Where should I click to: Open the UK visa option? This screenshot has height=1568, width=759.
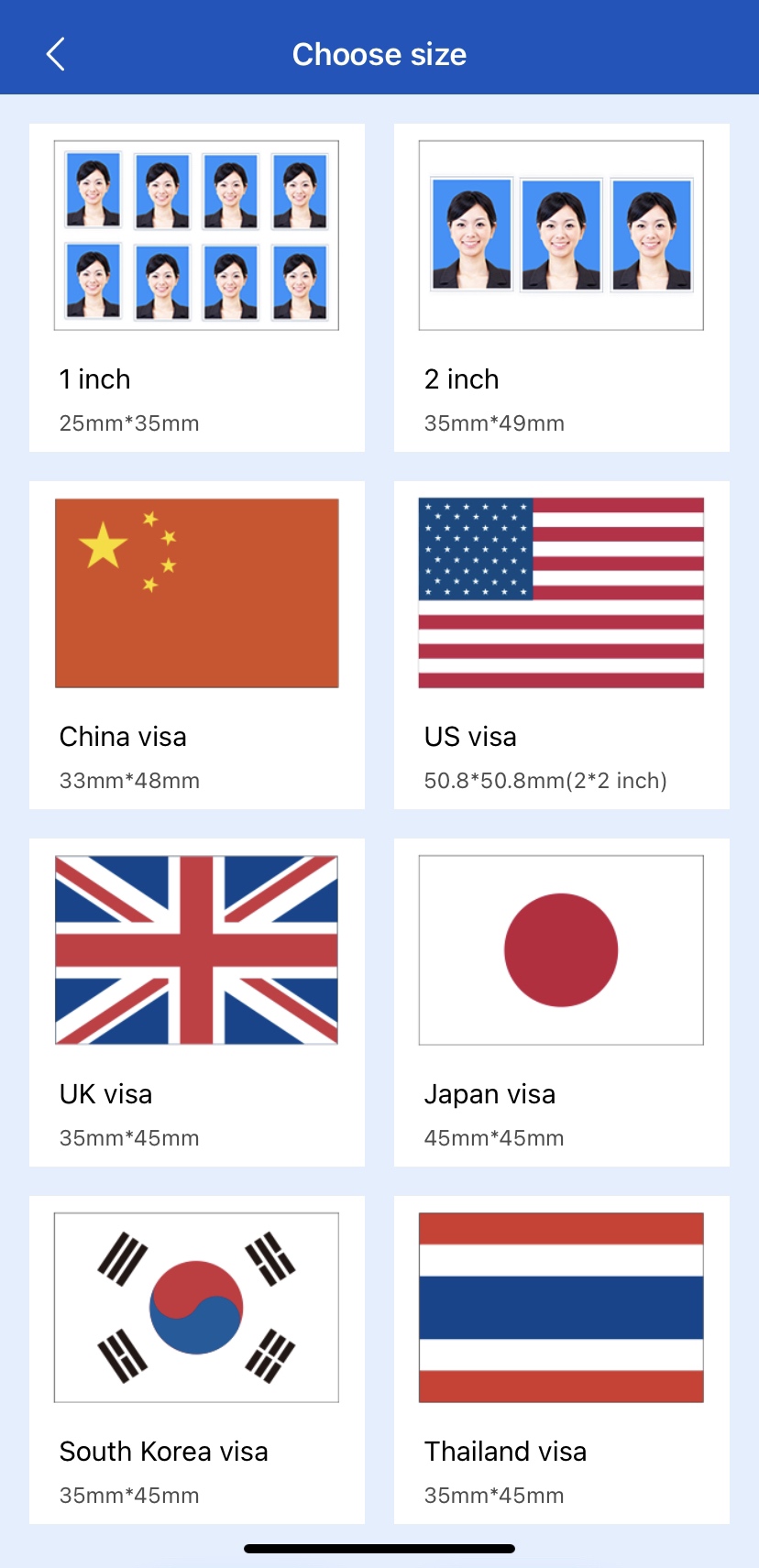click(197, 1002)
